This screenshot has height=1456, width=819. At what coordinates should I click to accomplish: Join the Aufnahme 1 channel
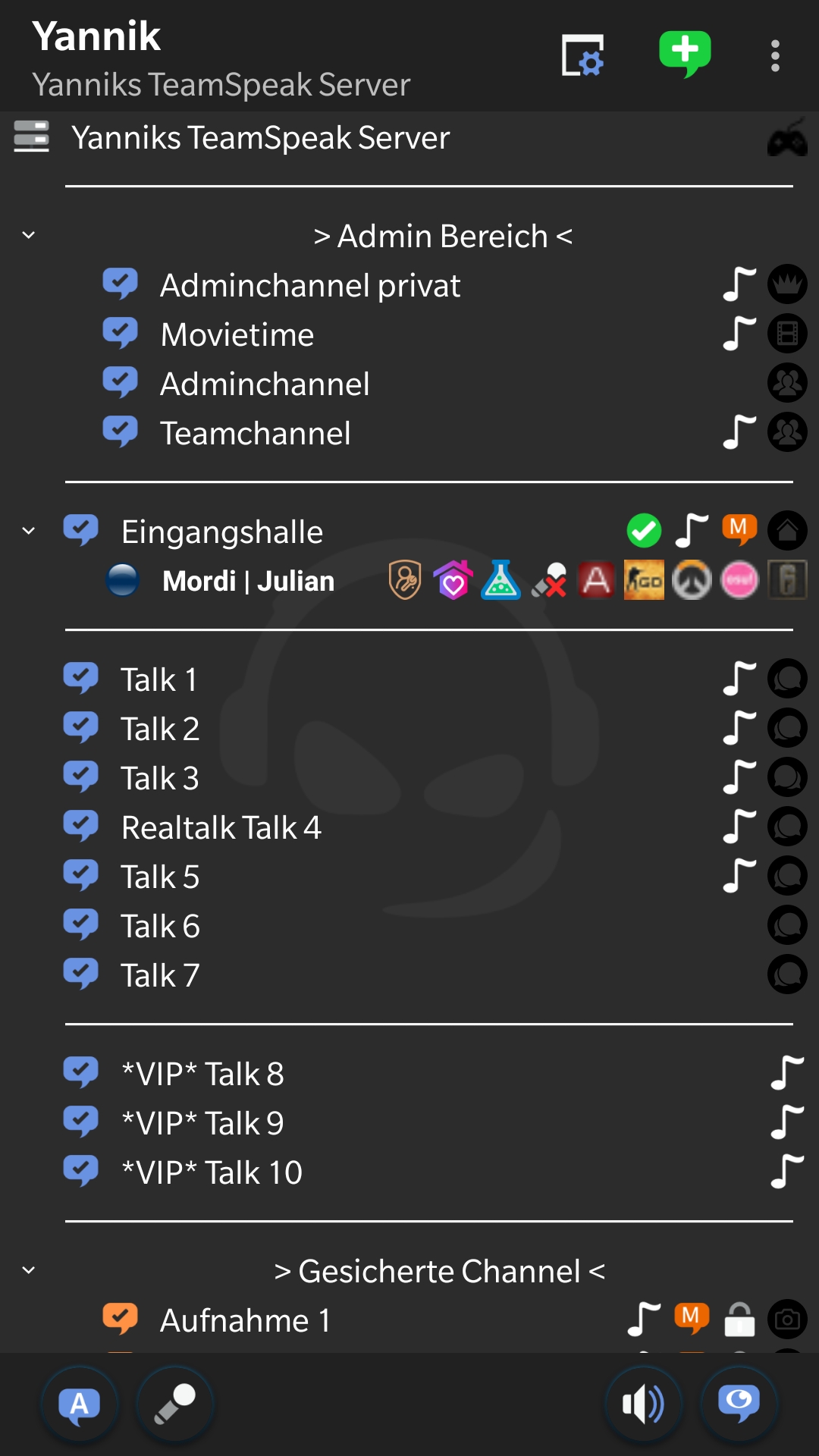245,1321
